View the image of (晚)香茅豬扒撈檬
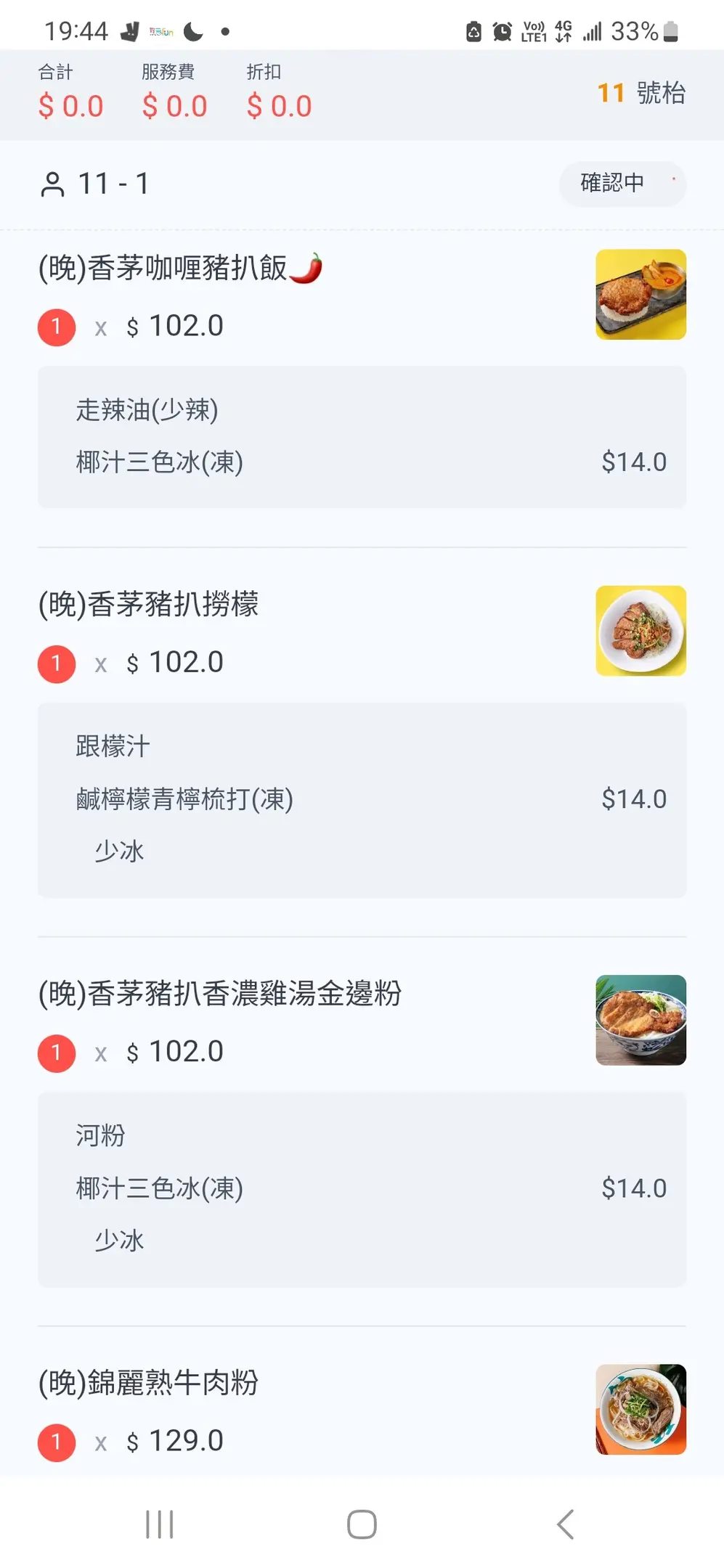 tap(640, 631)
